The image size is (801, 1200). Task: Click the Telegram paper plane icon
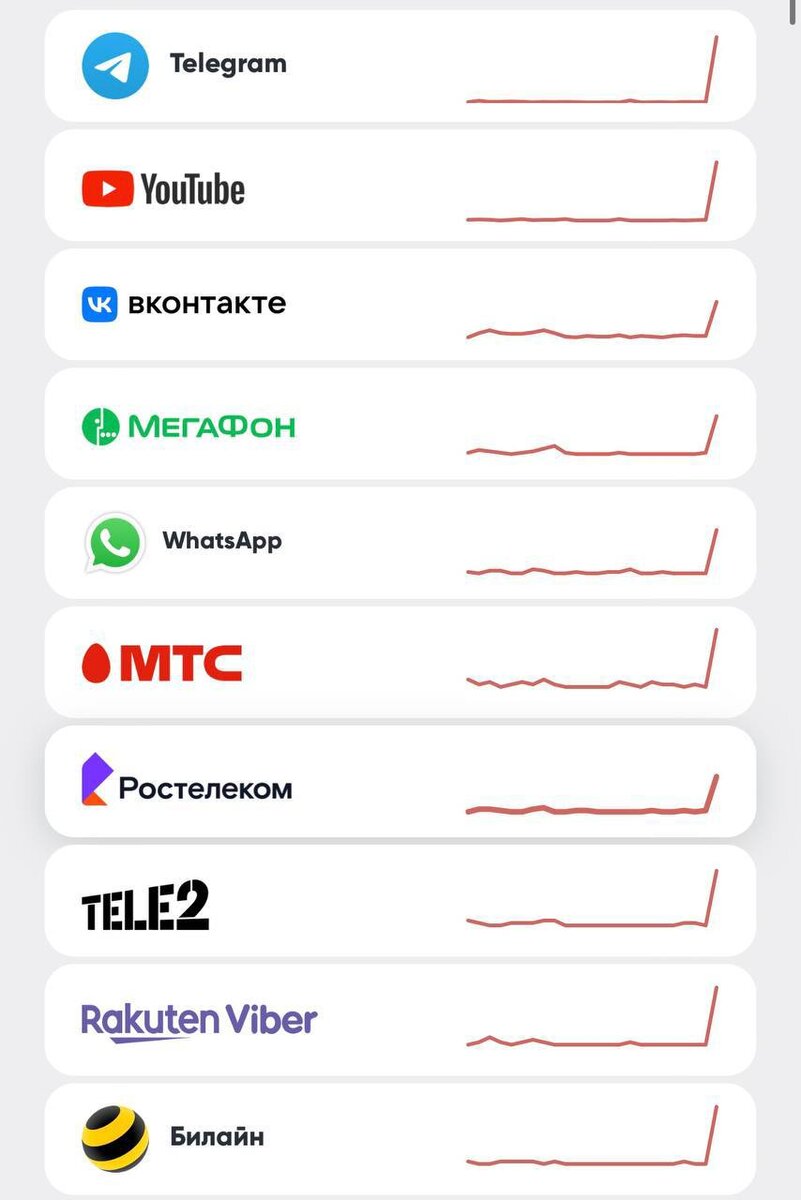pos(113,64)
